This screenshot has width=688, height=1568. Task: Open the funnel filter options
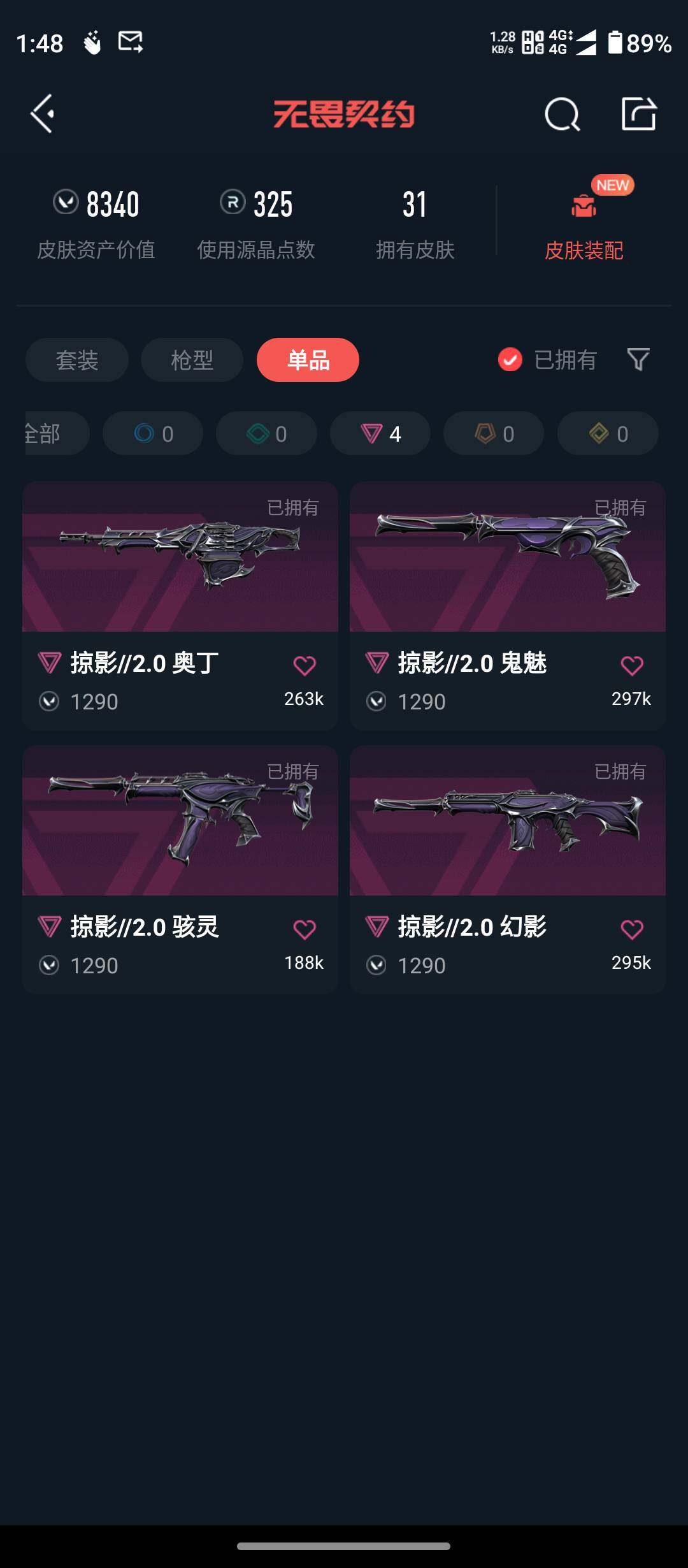tap(638, 359)
